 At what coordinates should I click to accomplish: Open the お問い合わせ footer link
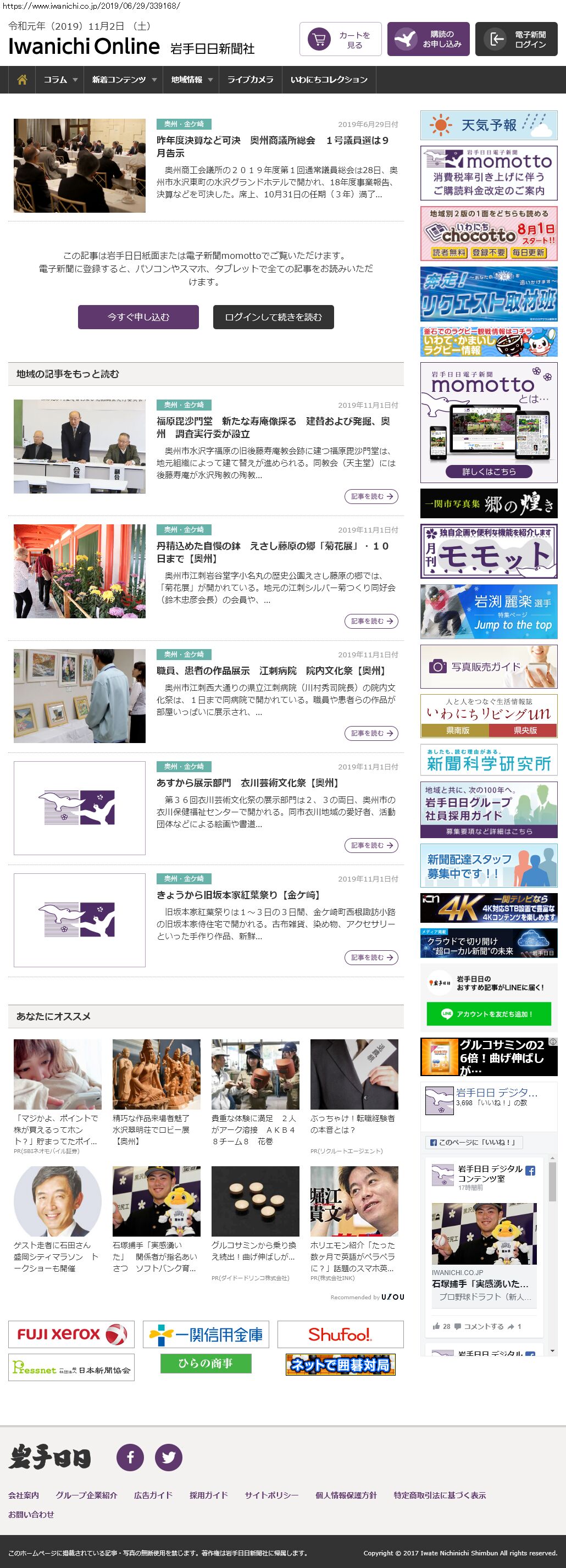31,1514
